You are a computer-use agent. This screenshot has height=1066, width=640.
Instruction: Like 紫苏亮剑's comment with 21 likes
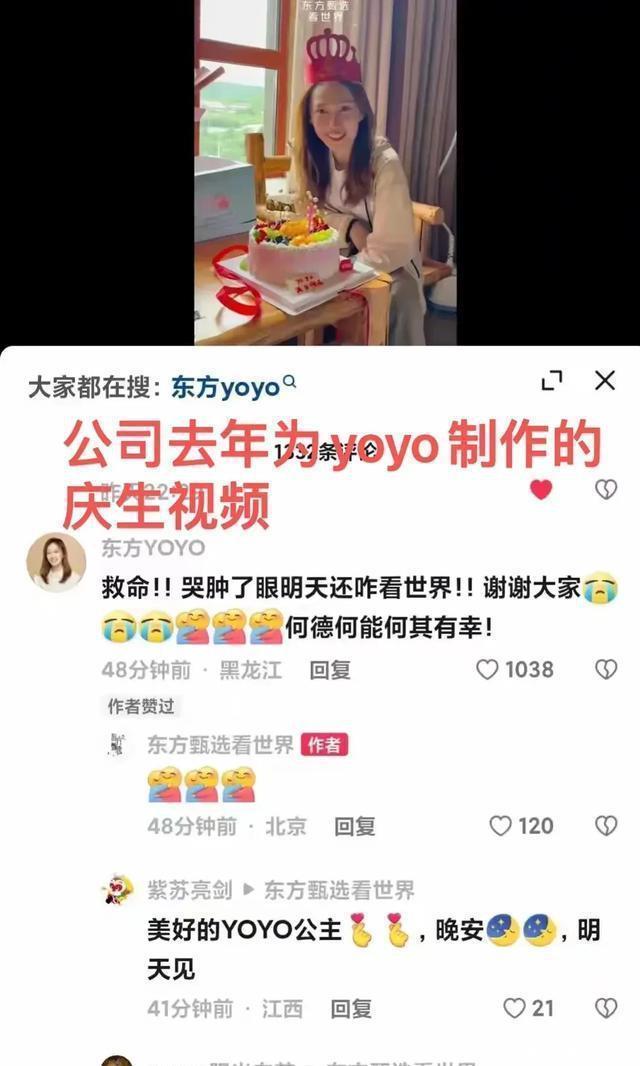514,1008
